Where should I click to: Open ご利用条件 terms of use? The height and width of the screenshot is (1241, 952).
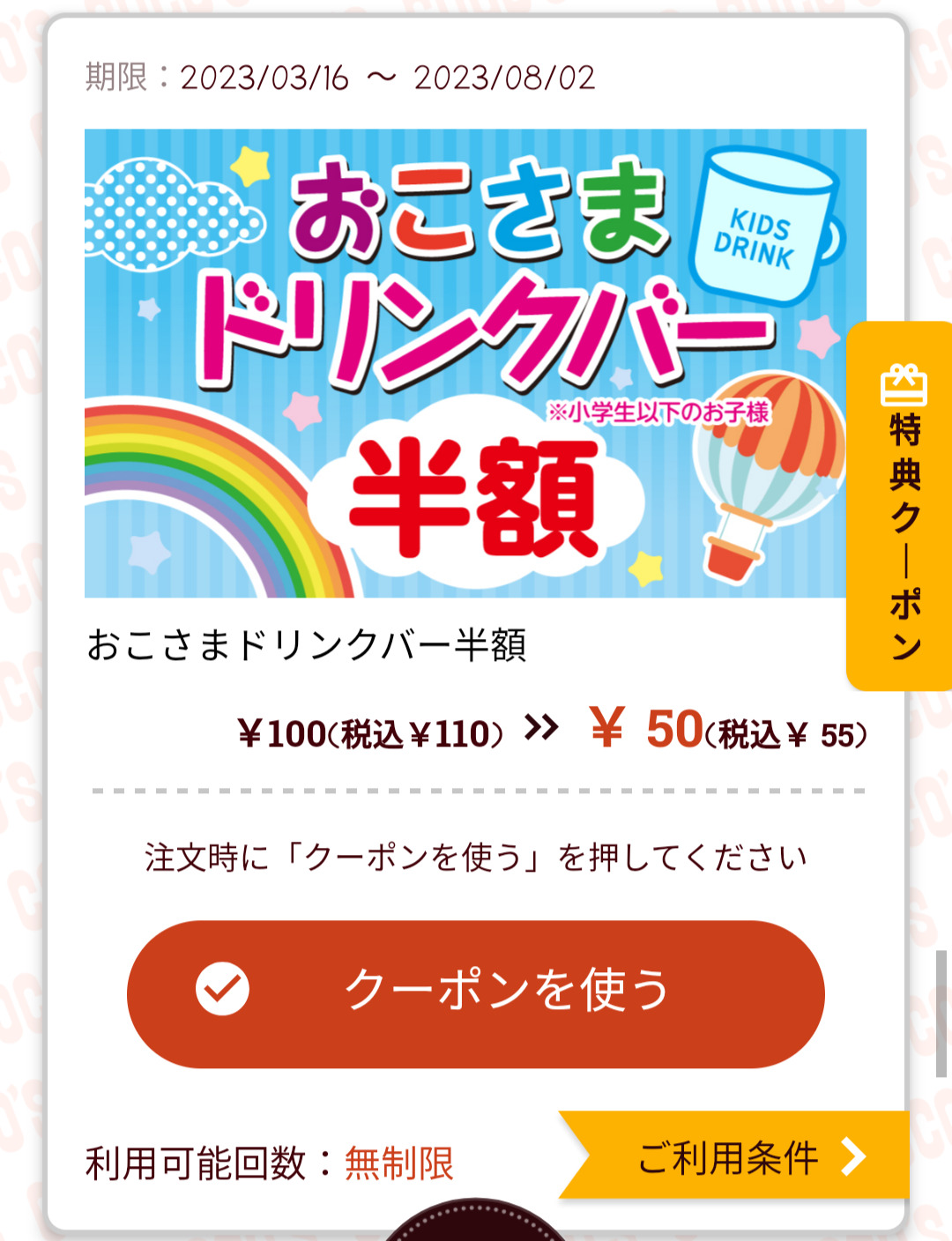click(740, 1156)
